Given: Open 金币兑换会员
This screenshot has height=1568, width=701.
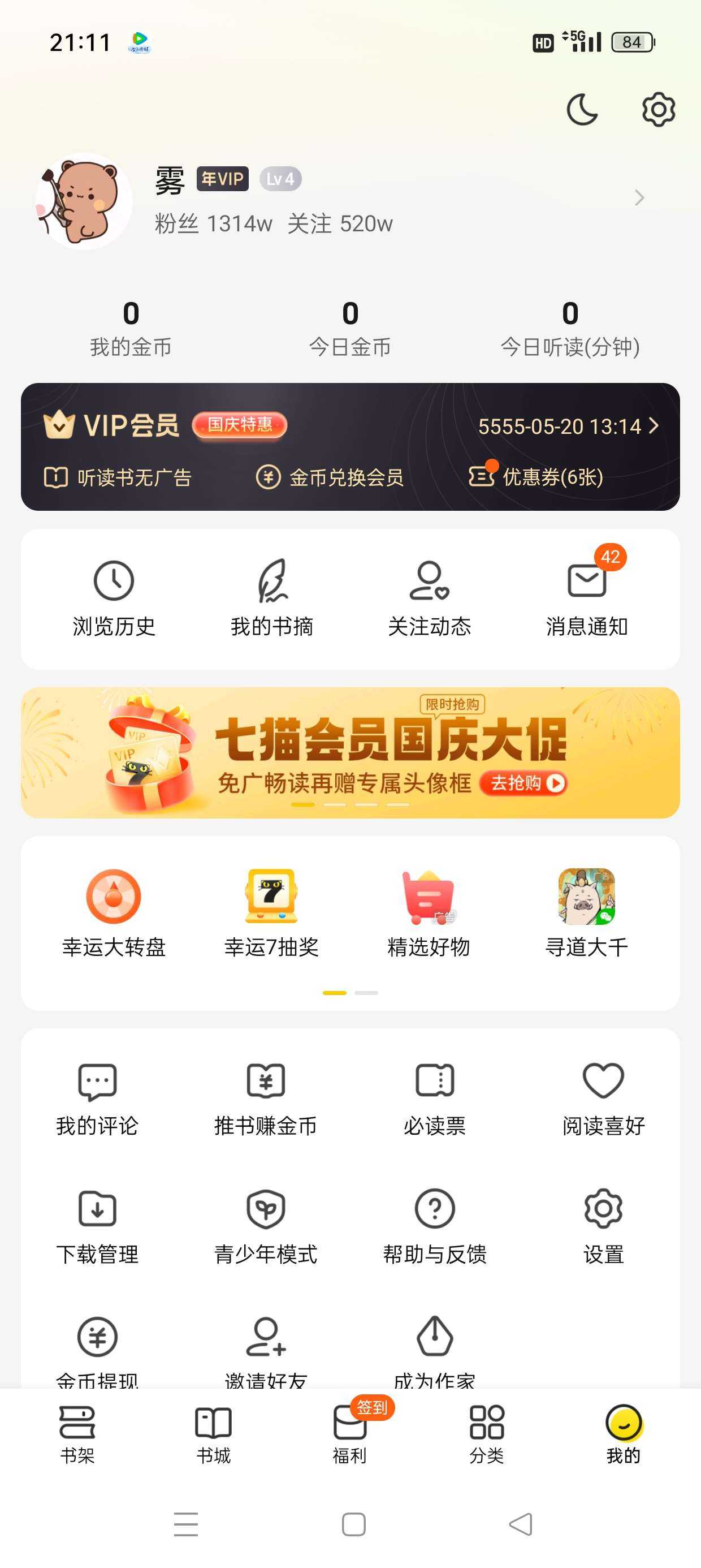Looking at the screenshot, I should pos(329,477).
